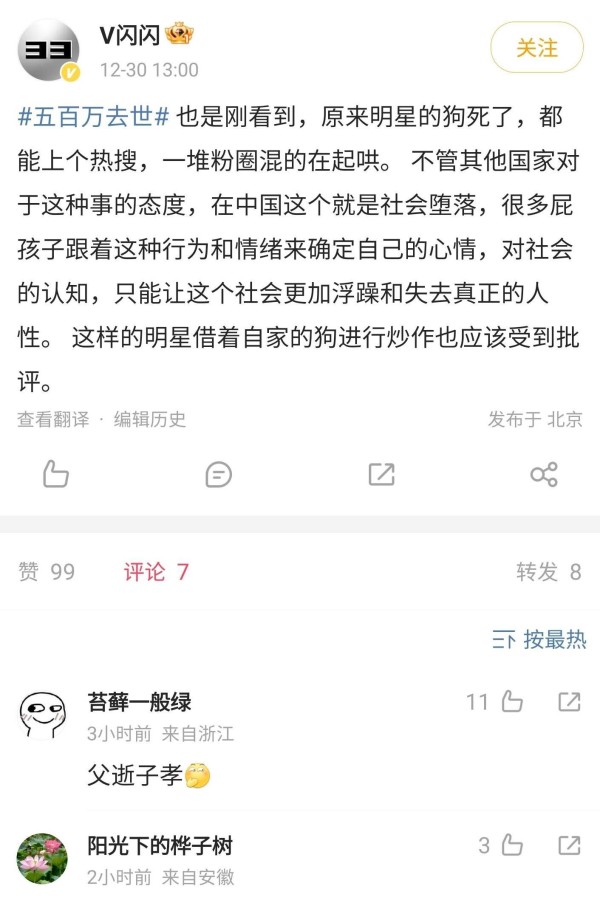Switch to the 评论 7 tab
Image resolution: width=600 pixels, height=897 pixels.
[156, 571]
